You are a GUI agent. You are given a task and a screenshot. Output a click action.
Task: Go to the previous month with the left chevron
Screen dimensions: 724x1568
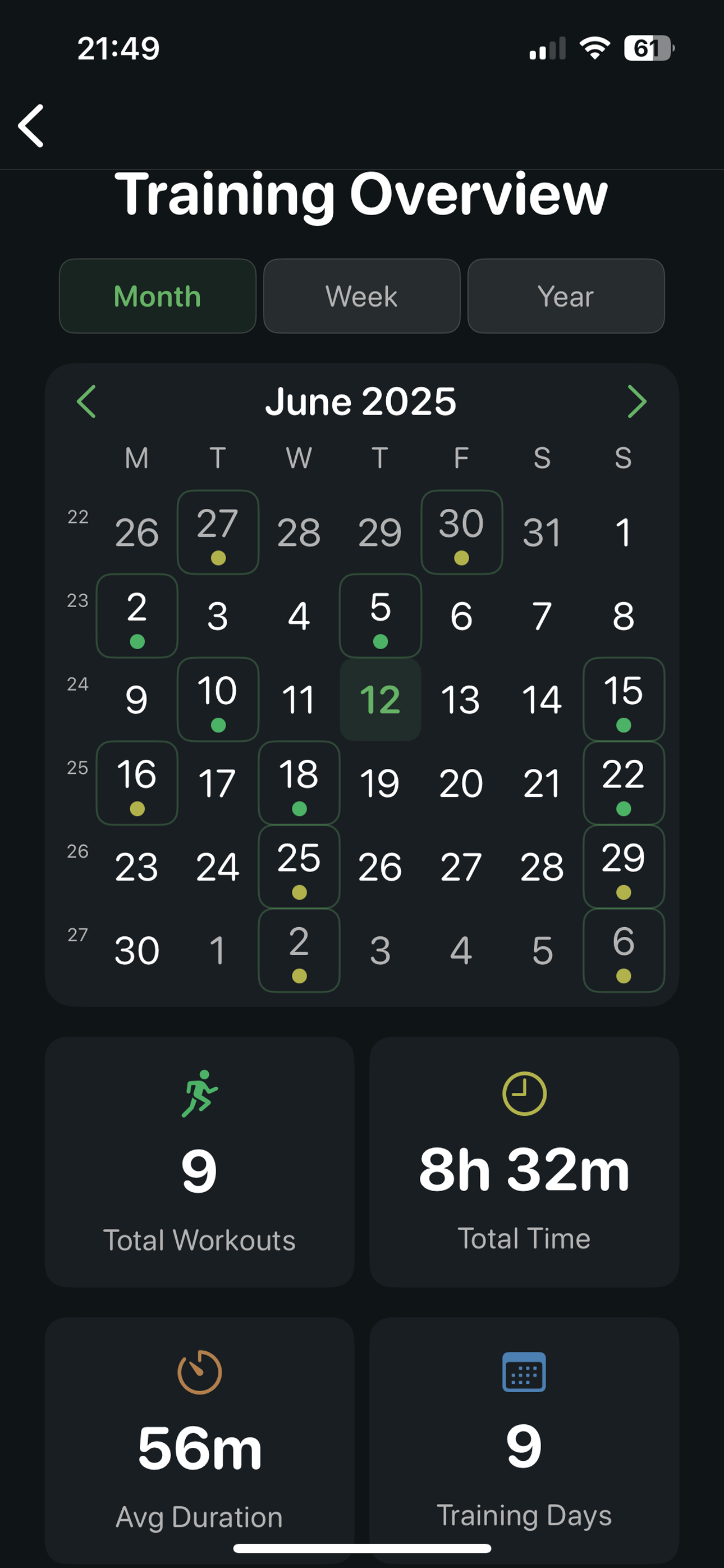[x=86, y=401]
